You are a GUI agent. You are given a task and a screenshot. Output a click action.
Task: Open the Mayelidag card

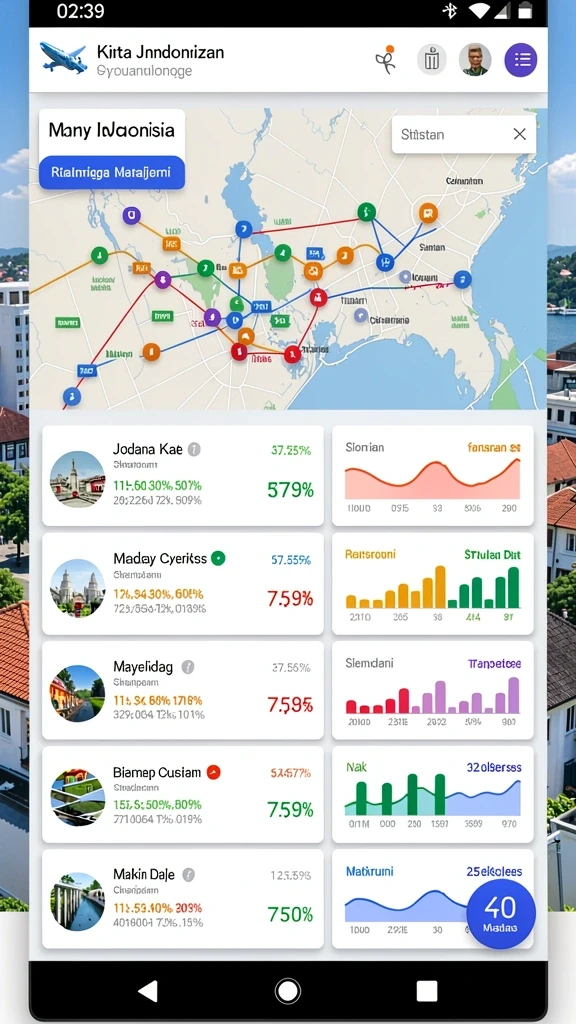click(183, 690)
